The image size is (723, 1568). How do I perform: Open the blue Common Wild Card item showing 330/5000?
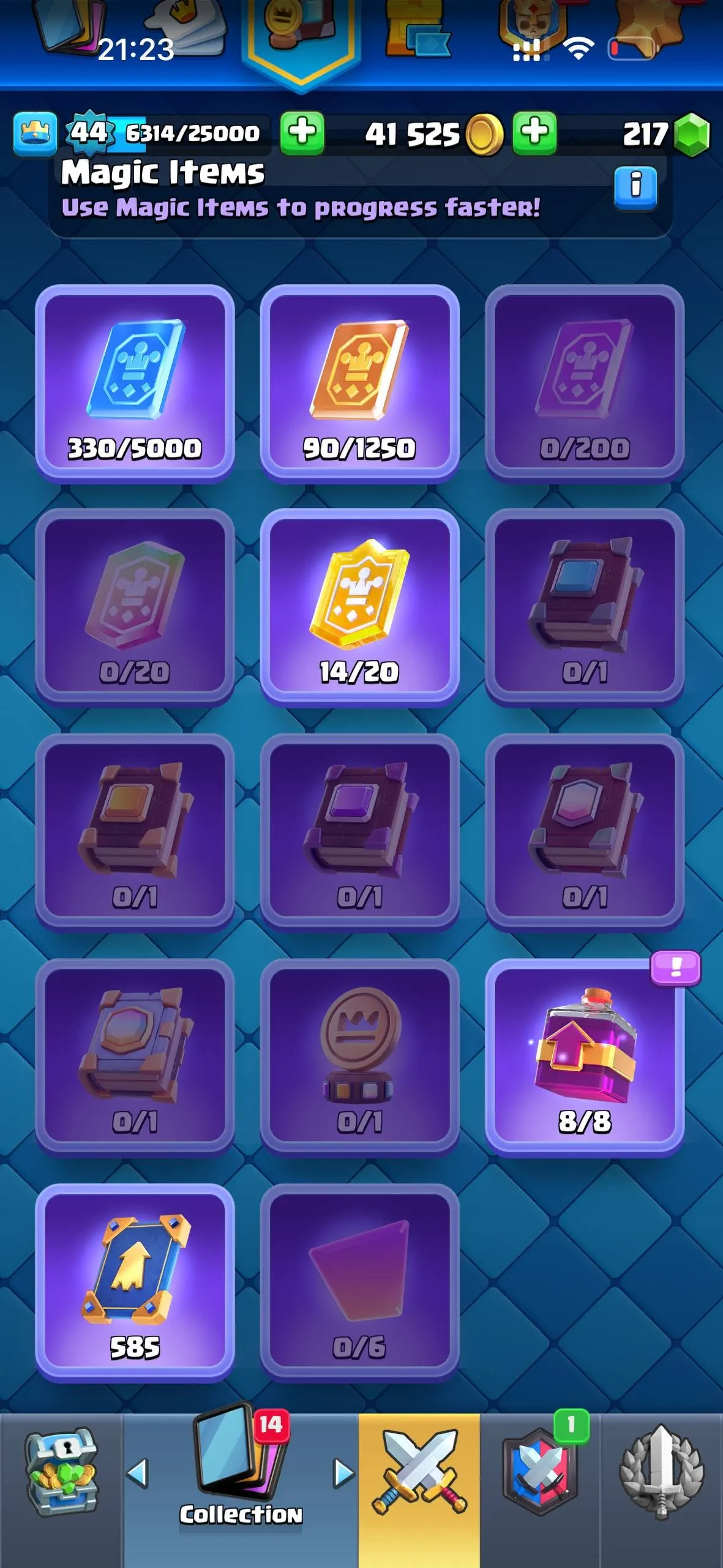tap(136, 380)
